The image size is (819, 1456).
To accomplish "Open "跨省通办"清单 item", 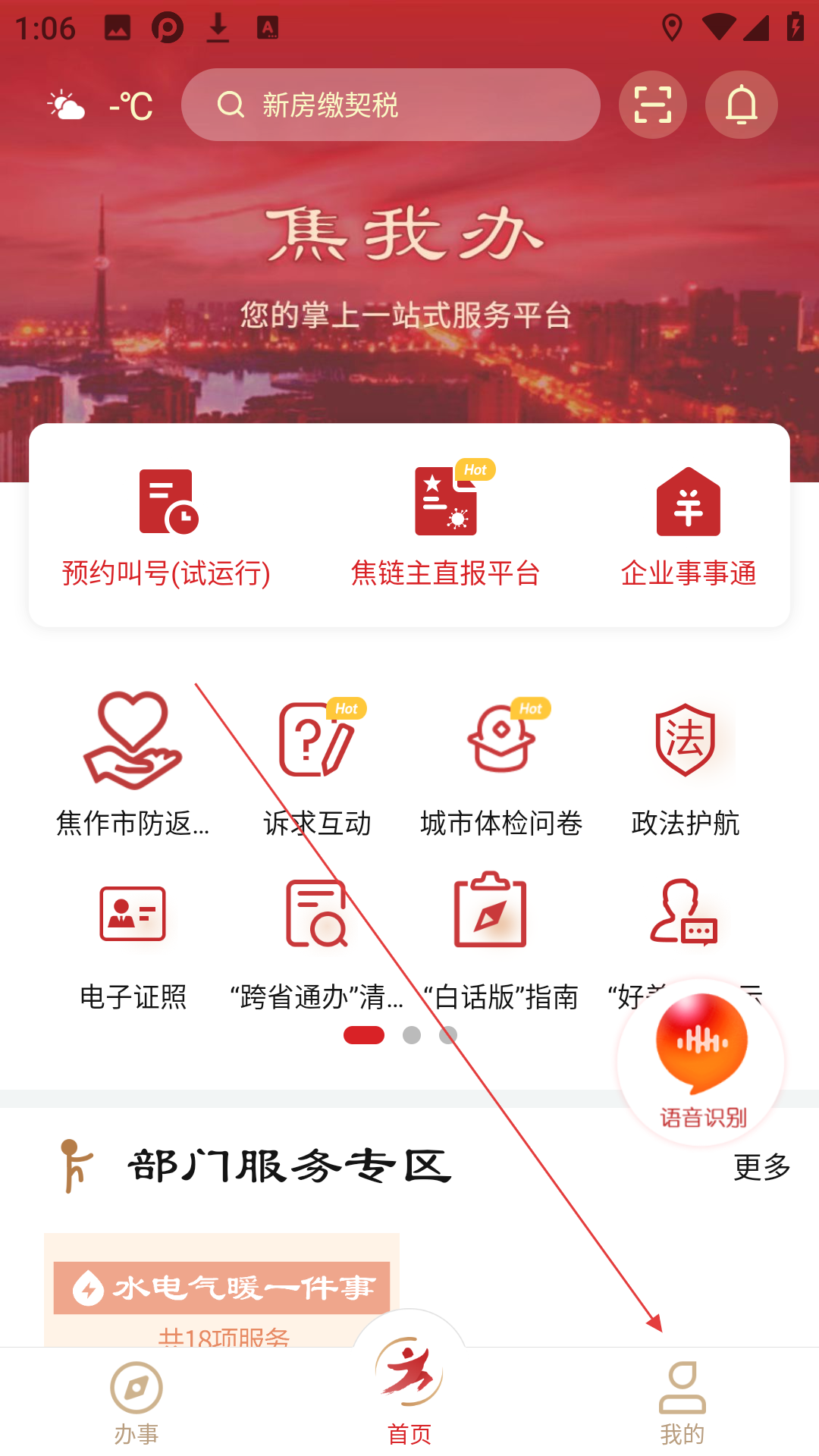I will (x=317, y=944).
